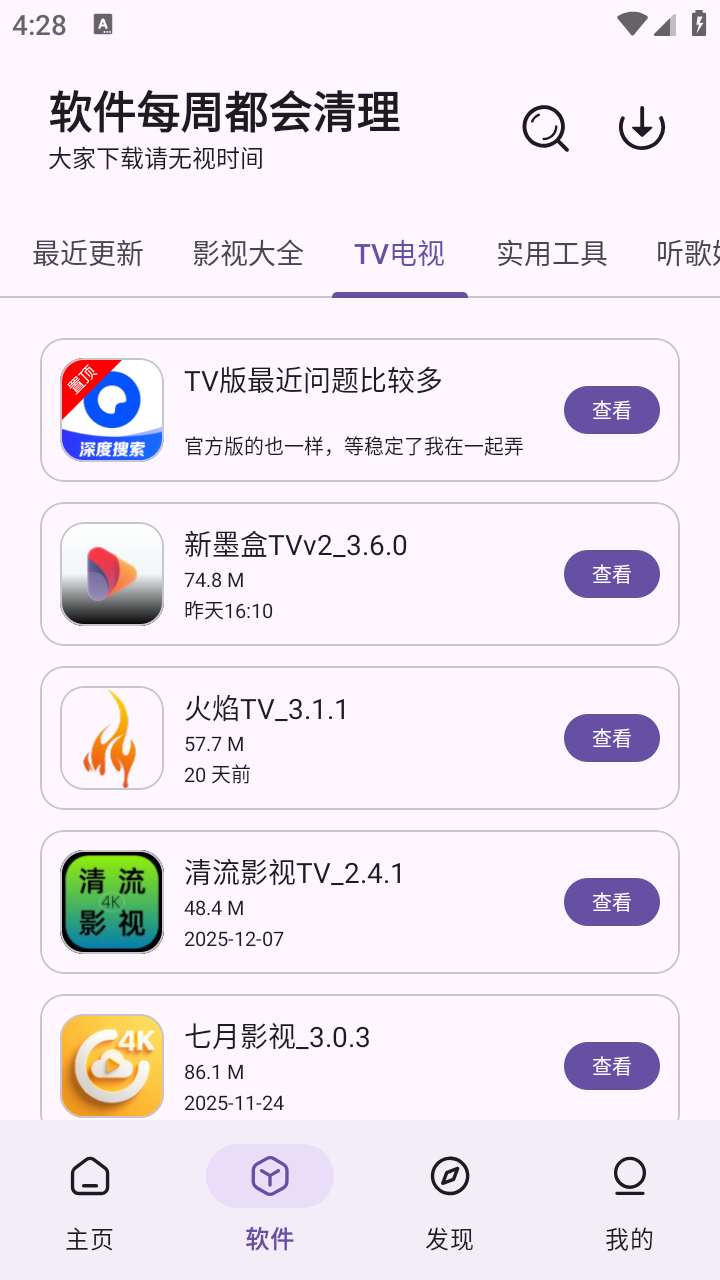Open the 我的 profile icon
Viewport: 720px width, 1280px height.
pos(630,1177)
